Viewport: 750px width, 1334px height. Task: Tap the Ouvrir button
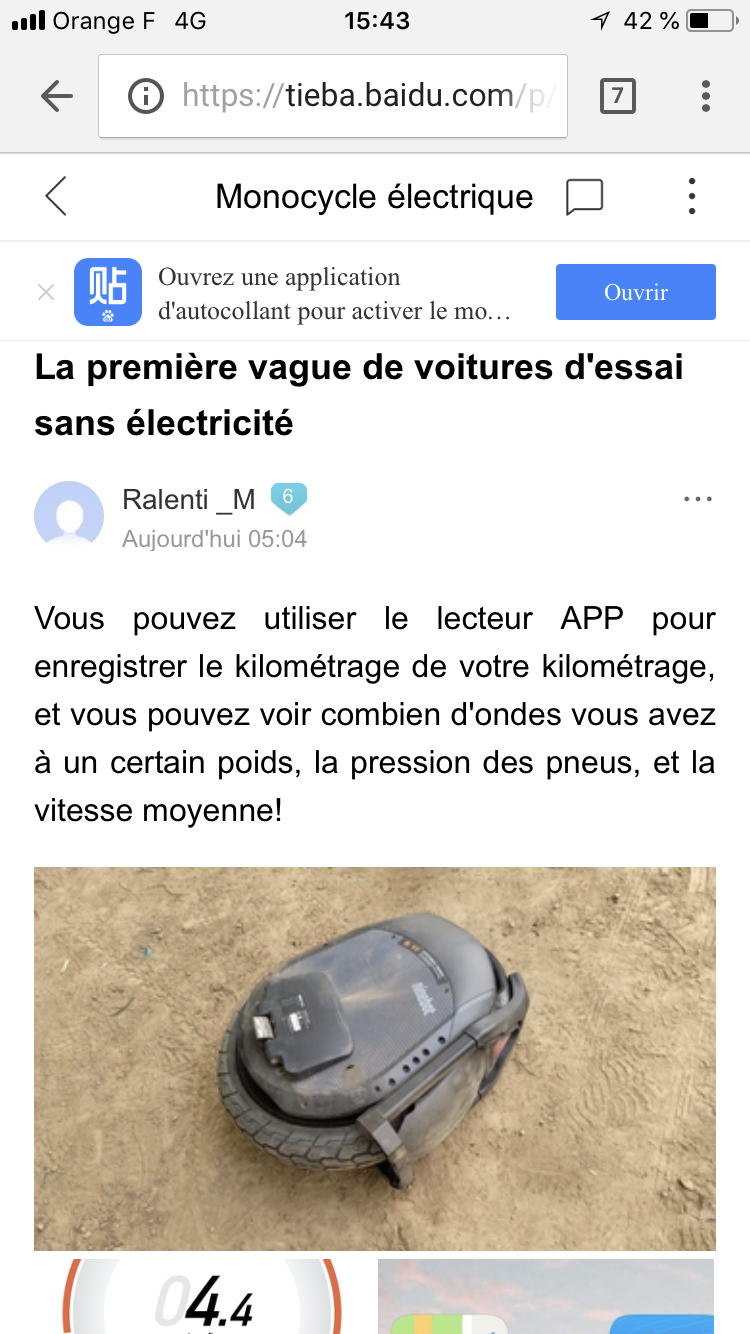[636, 292]
